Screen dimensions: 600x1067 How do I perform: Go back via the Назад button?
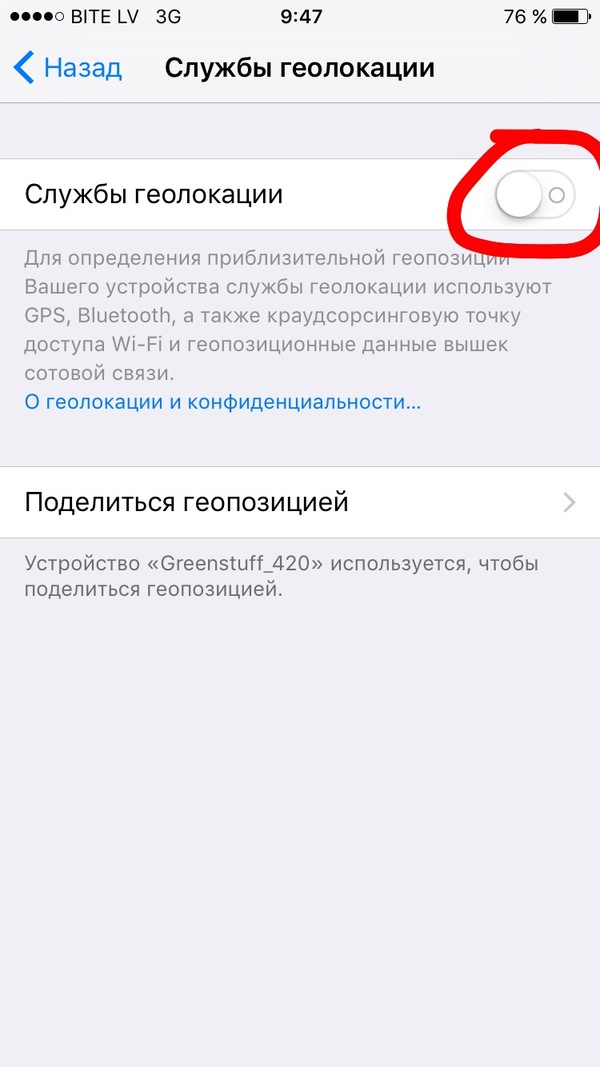pyautogui.click(x=68, y=68)
